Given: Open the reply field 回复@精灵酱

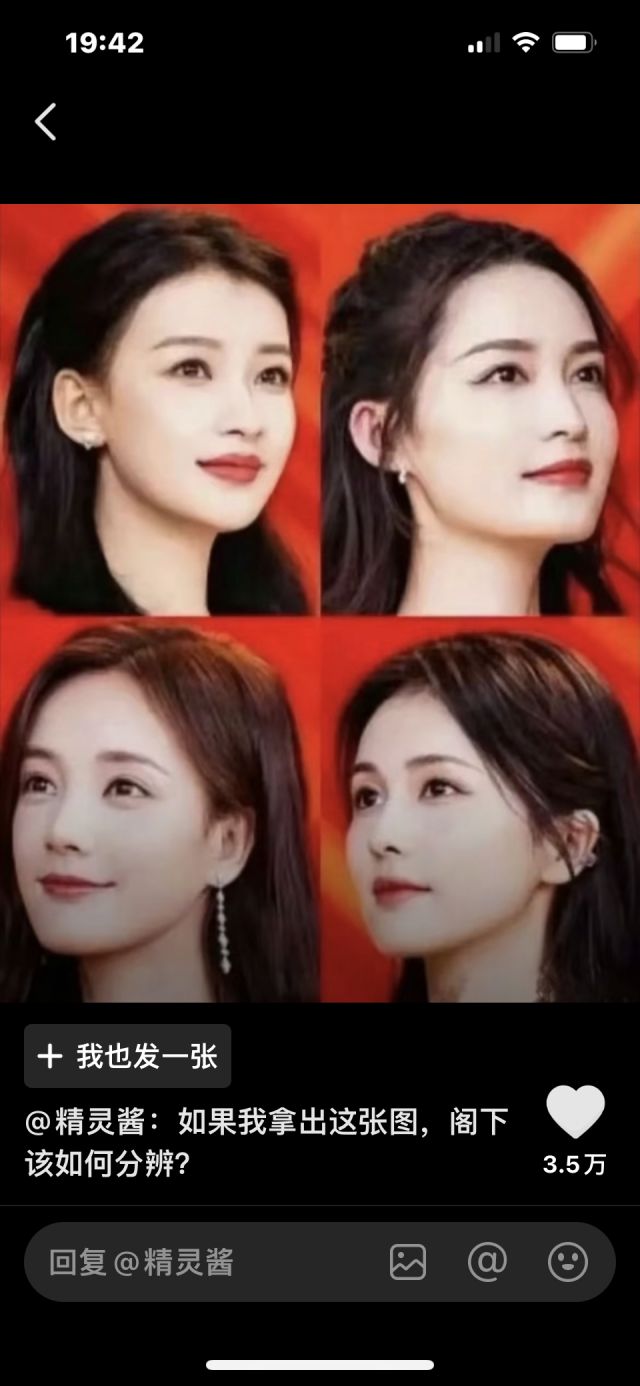Looking at the screenshot, I should 200,1262.
